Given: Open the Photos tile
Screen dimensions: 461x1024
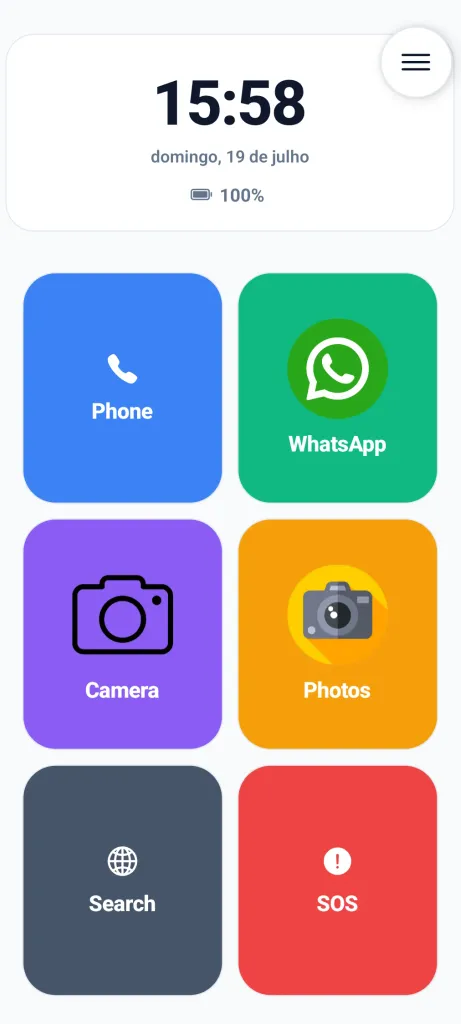Looking at the screenshot, I should click(338, 634).
